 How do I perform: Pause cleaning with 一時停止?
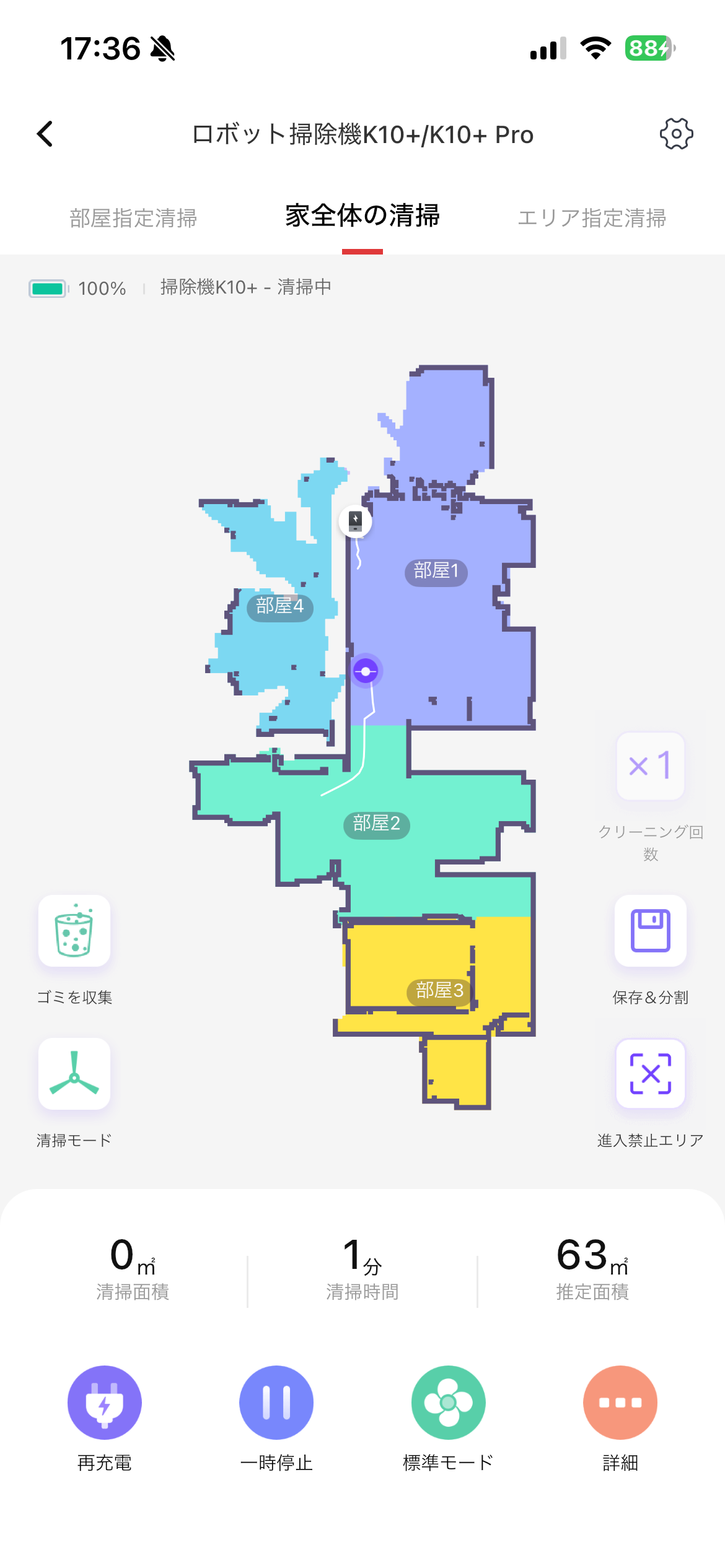(x=276, y=1402)
